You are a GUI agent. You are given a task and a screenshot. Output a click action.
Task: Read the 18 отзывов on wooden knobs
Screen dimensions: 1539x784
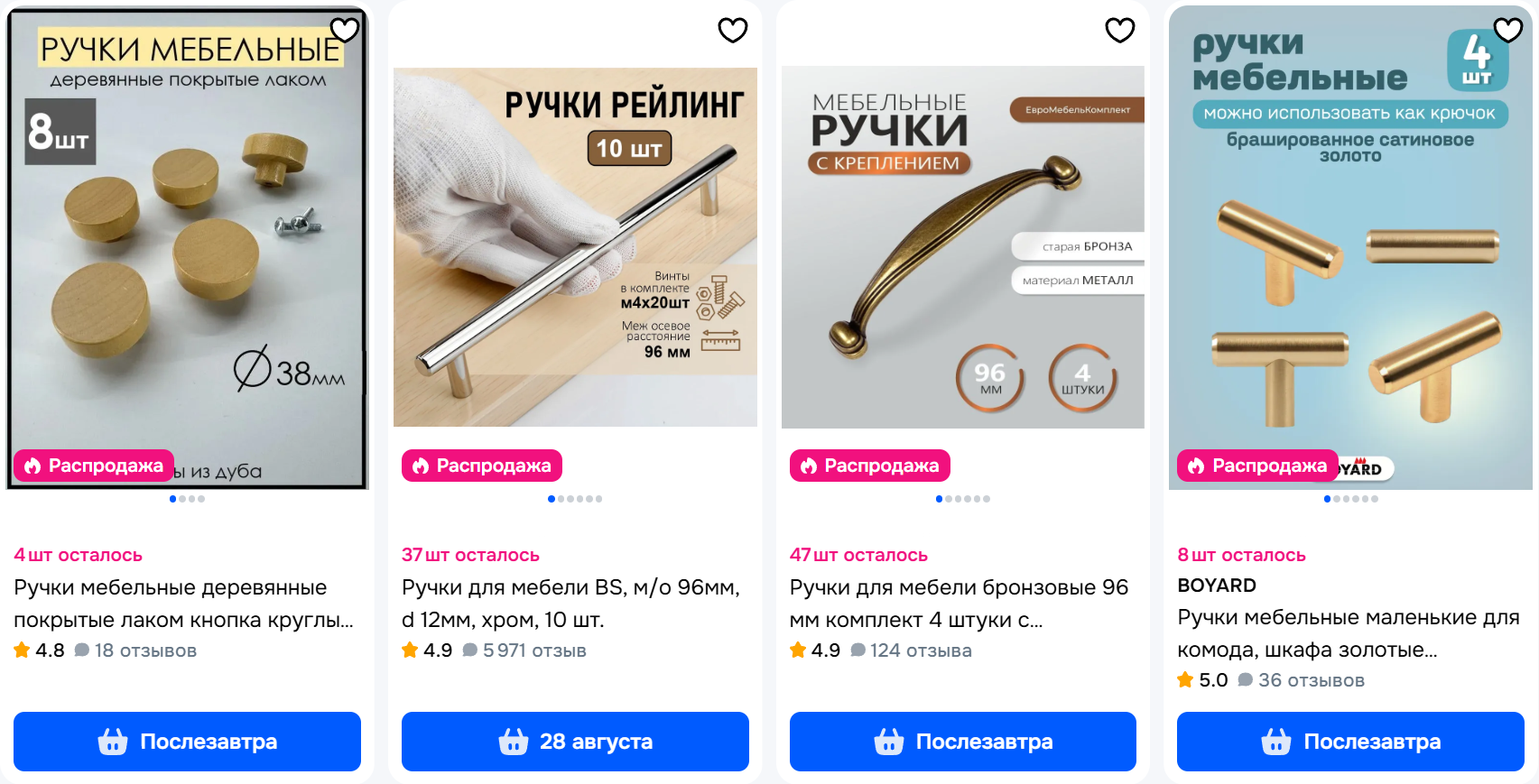pyautogui.click(x=144, y=650)
